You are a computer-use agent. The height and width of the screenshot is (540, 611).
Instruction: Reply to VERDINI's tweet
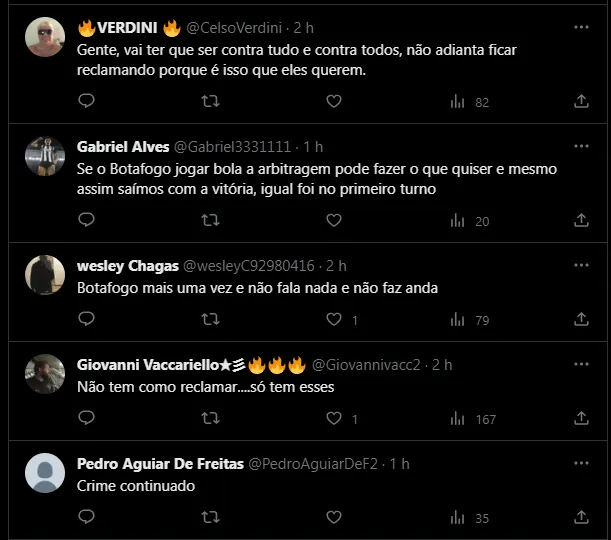(86, 101)
